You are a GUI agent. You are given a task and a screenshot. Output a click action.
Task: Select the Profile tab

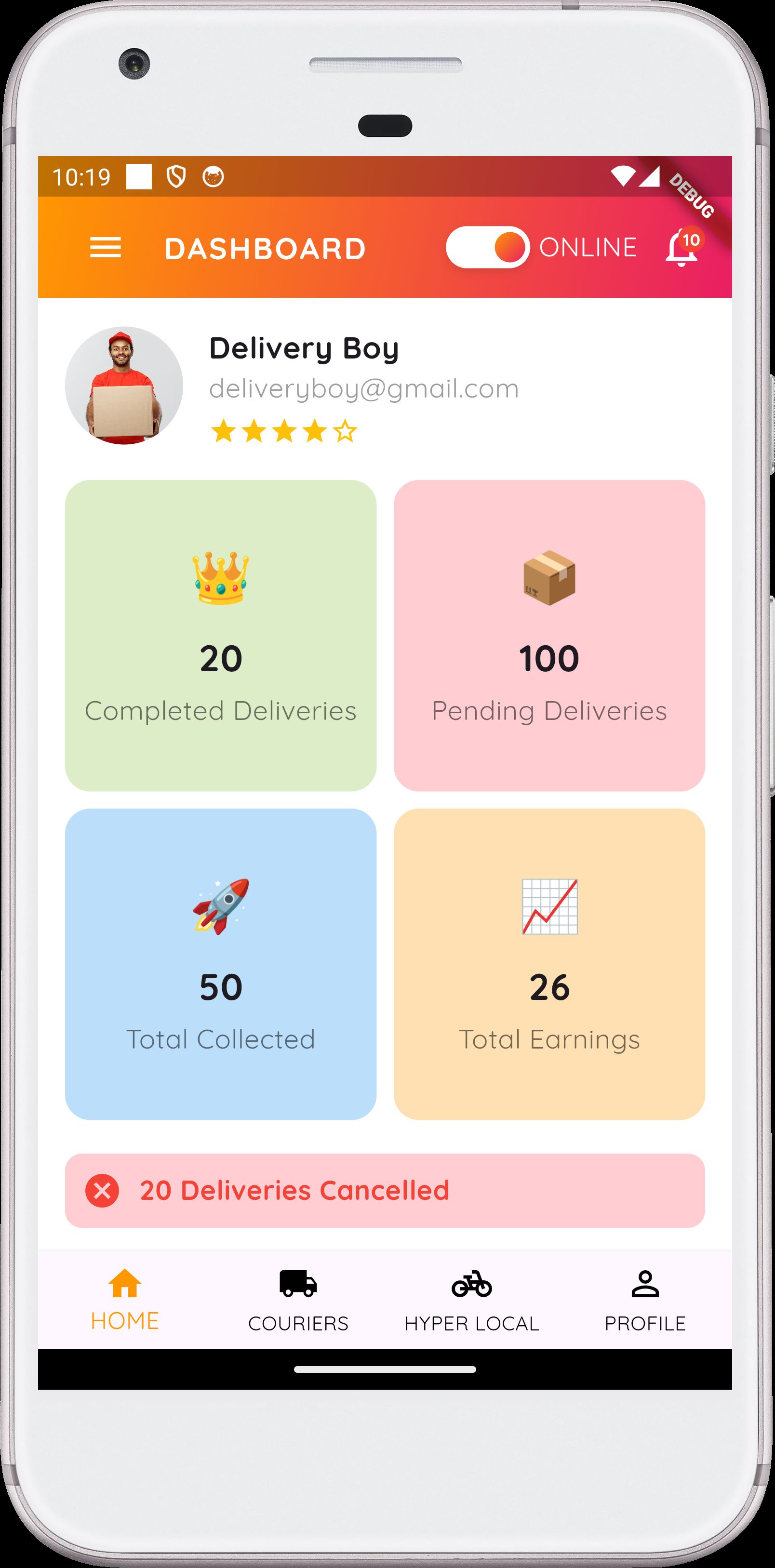click(x=645, y=1300)
